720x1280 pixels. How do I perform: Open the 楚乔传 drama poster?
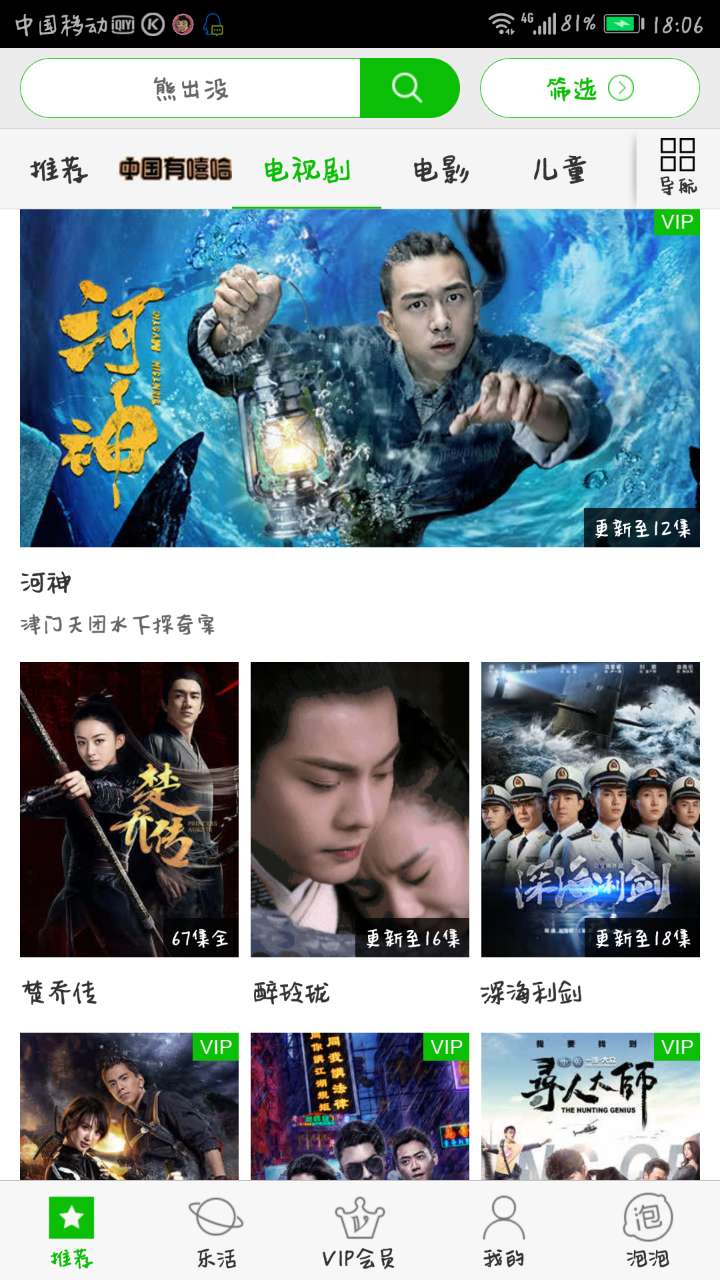(129, 809)
